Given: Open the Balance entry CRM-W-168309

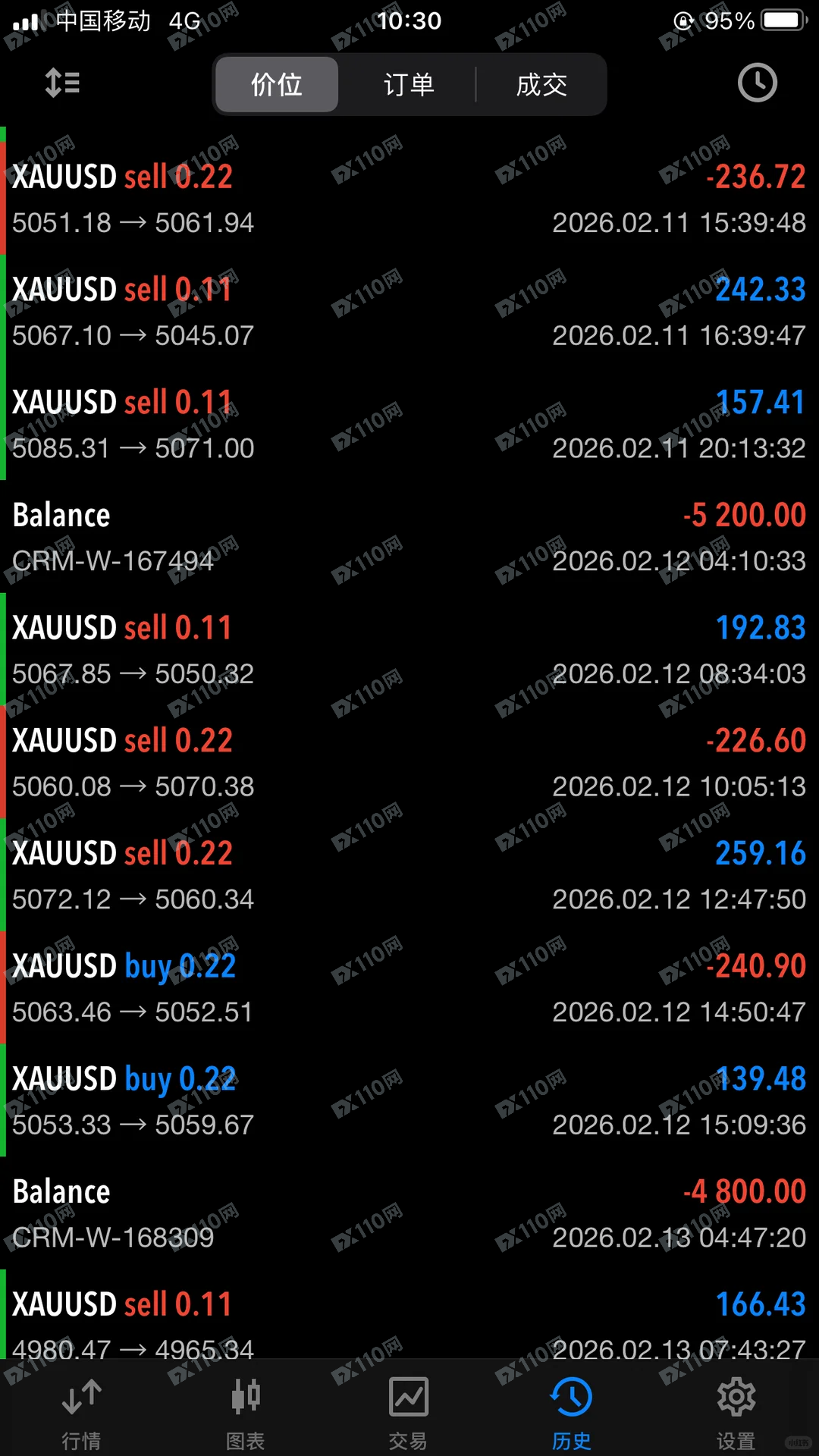Looking at the screenshot, I should 409,1213.
